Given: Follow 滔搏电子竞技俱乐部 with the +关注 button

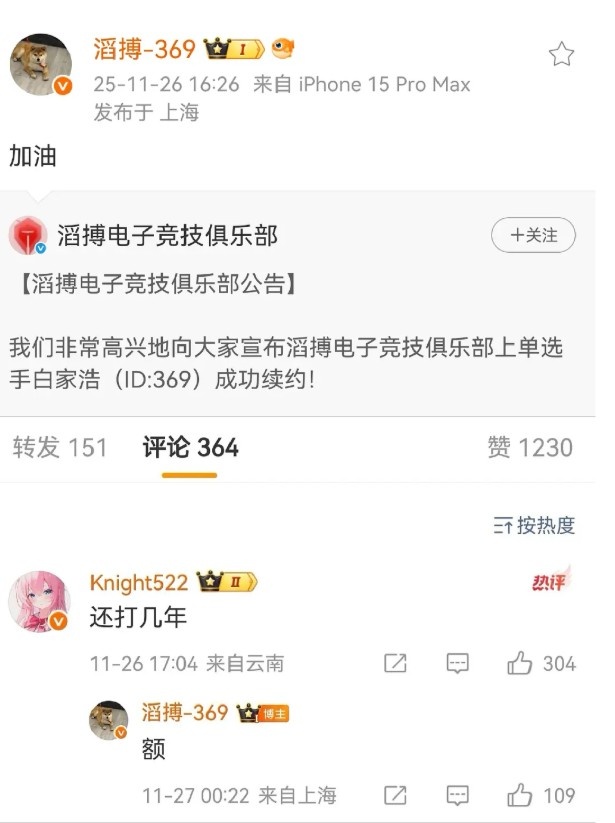Looking at the screenshot, I should click(533, 235).
